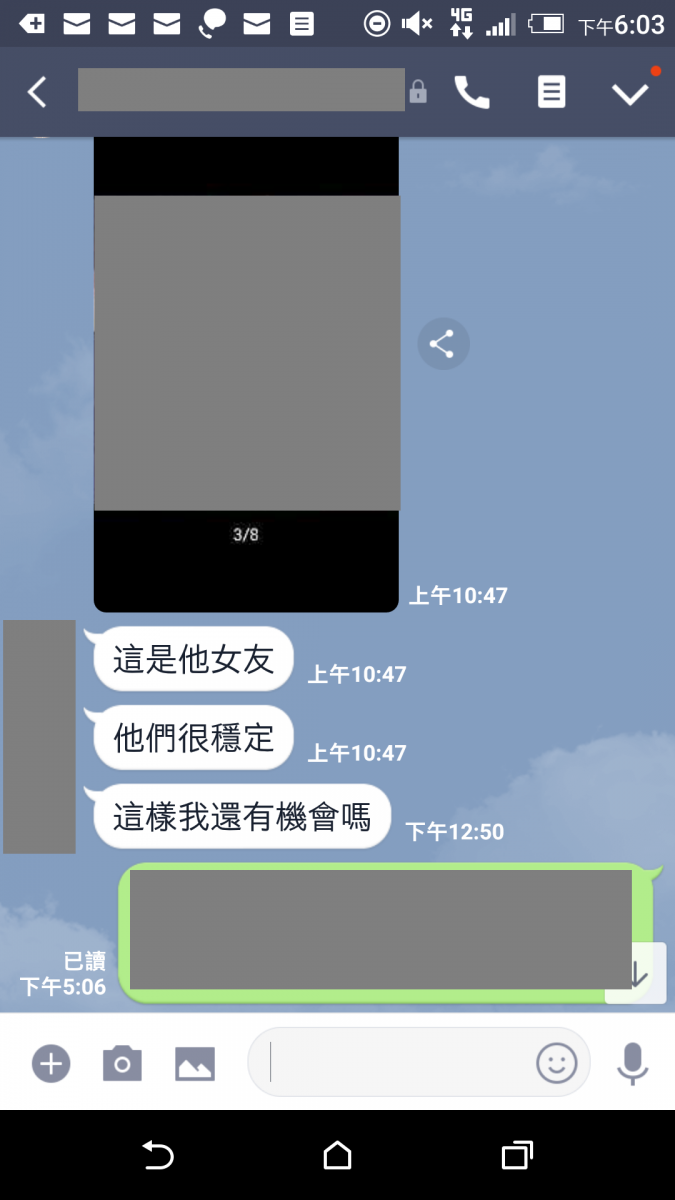The width and height of the screenshot is (675, 1200).
Task: Go back to the chat list
Action: coord(37,93)
